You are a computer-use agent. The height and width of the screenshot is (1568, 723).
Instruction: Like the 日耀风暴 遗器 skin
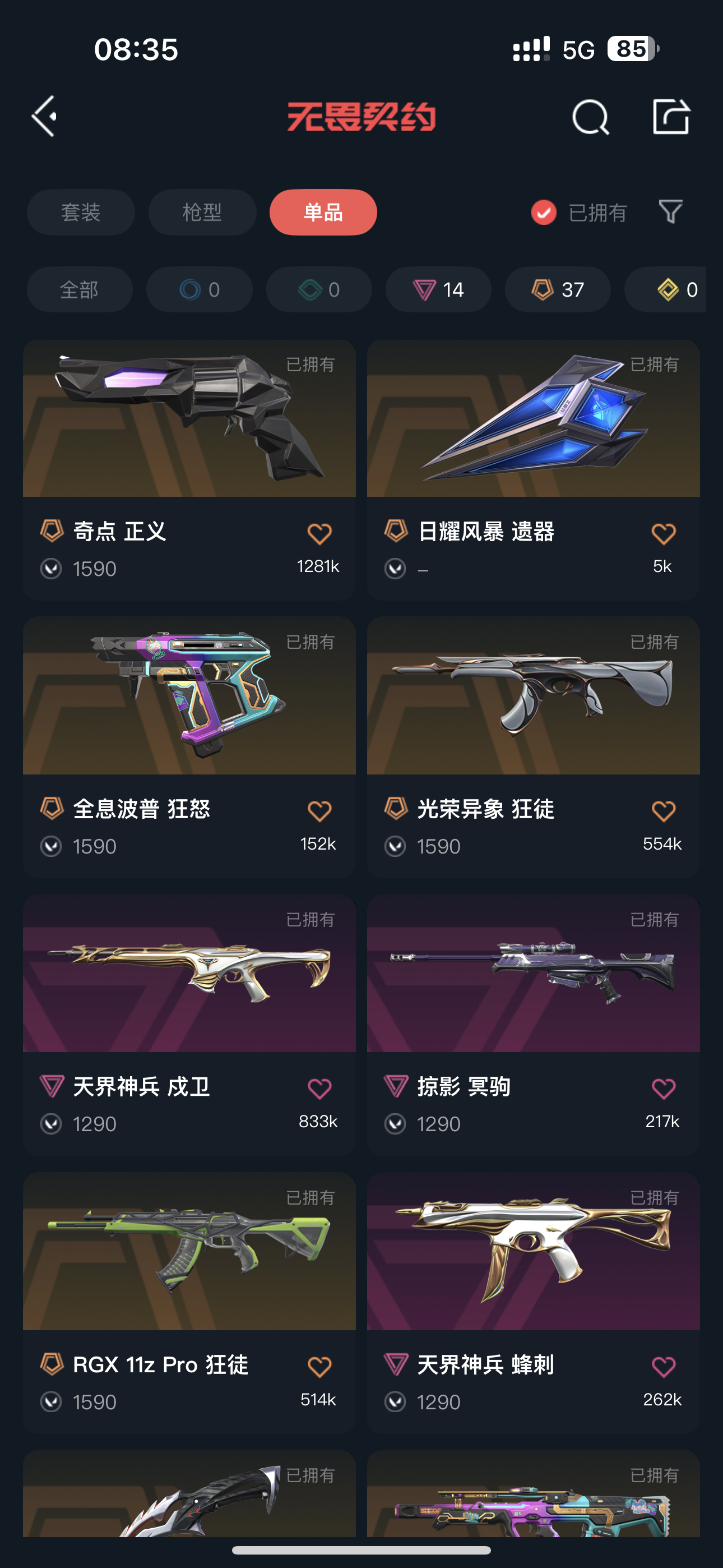point(662,534)
